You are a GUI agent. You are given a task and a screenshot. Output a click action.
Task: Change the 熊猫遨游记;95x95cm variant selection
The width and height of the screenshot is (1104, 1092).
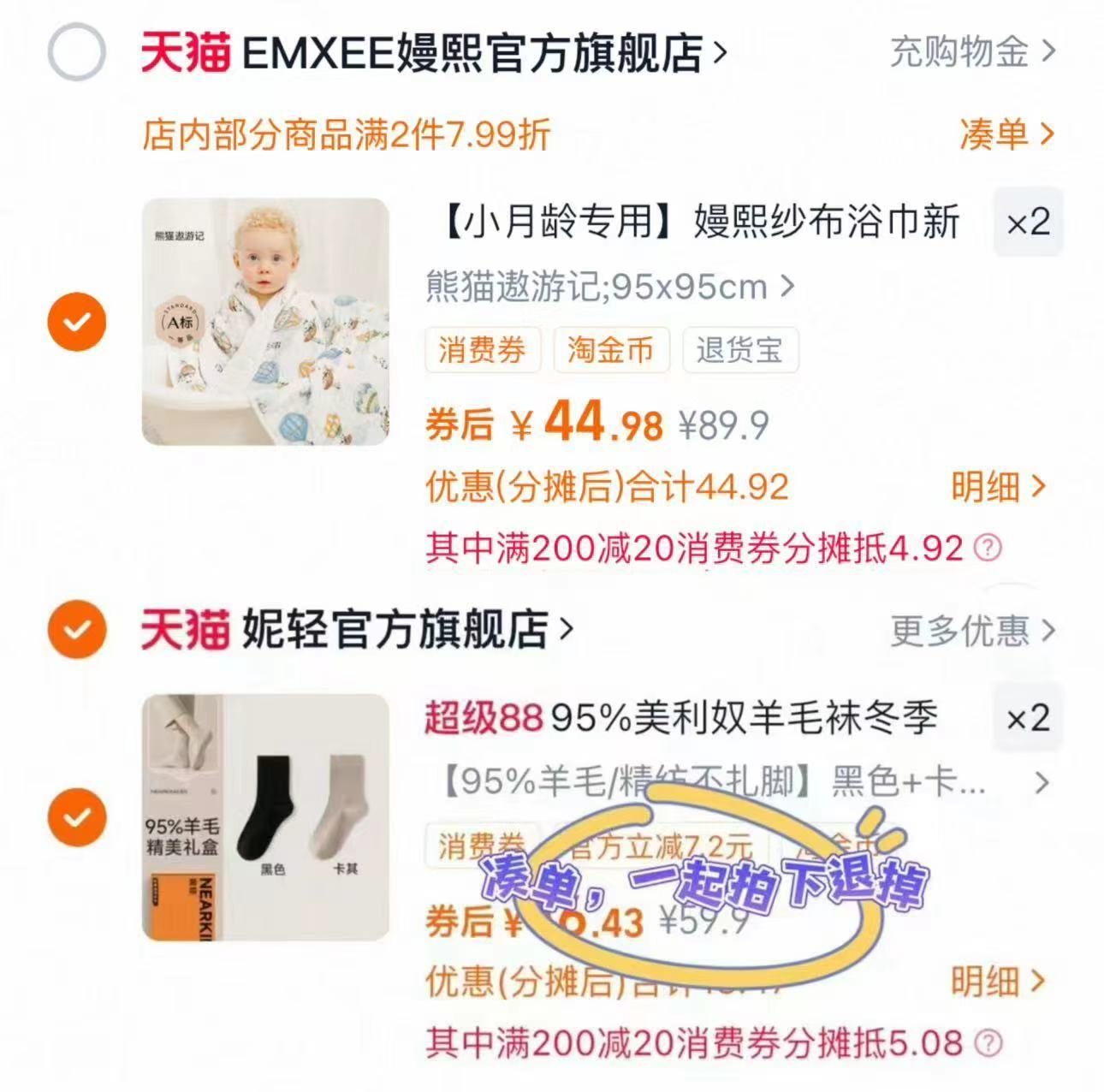[609, 287]
